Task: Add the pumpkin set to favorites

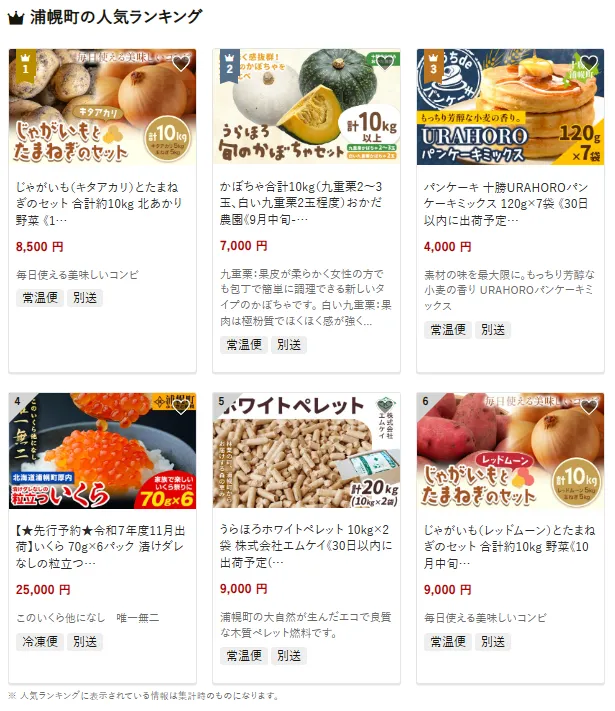Action: click(384, 64)
